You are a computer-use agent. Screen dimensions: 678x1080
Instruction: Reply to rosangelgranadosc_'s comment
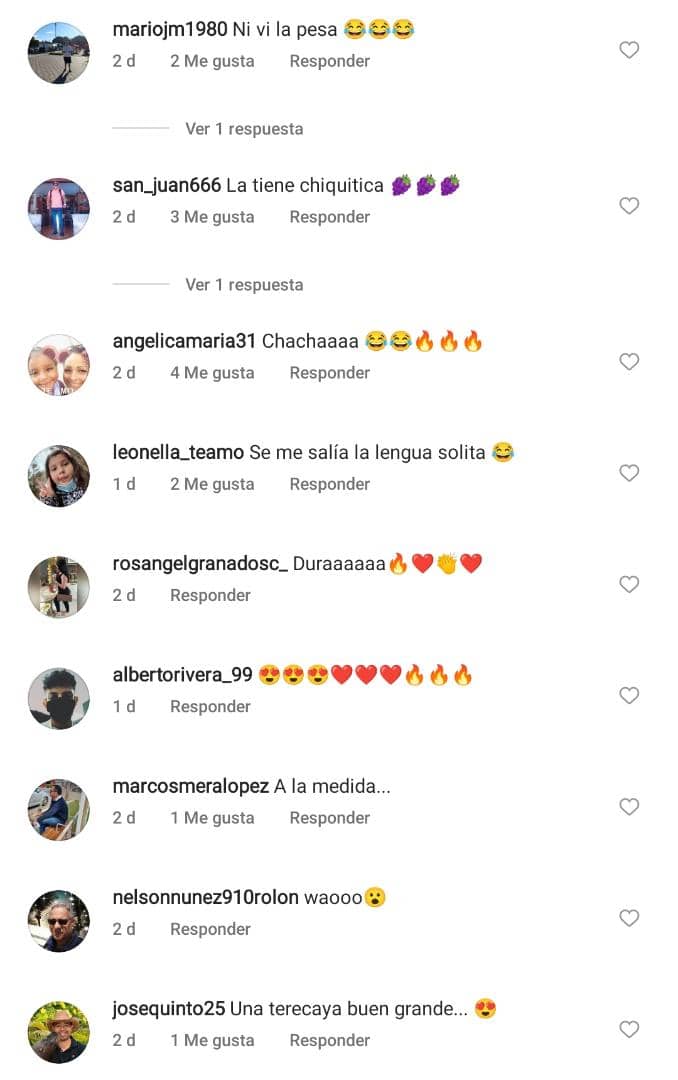click(x=210, y=595)
